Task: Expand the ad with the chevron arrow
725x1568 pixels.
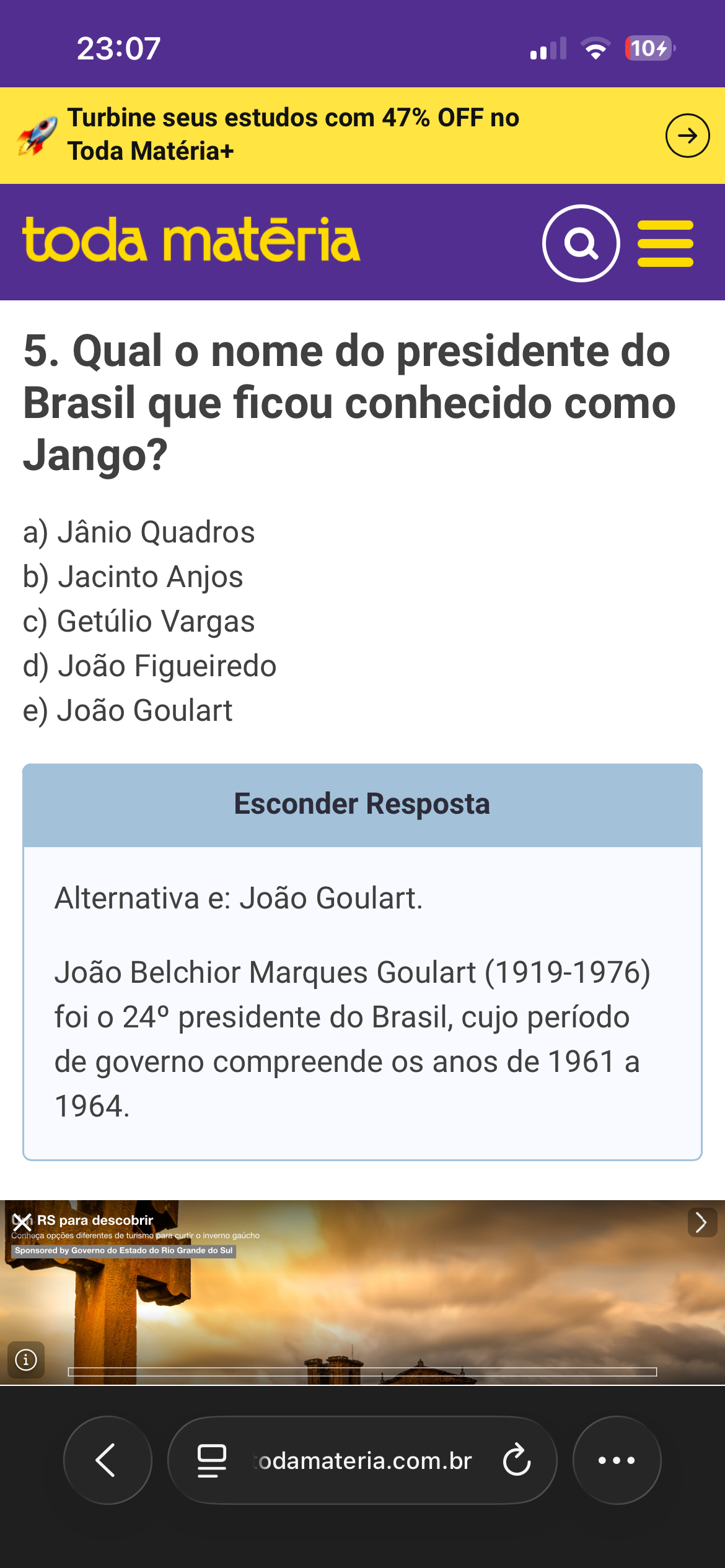Action: pyautogui.click(x=701, y=1222)
